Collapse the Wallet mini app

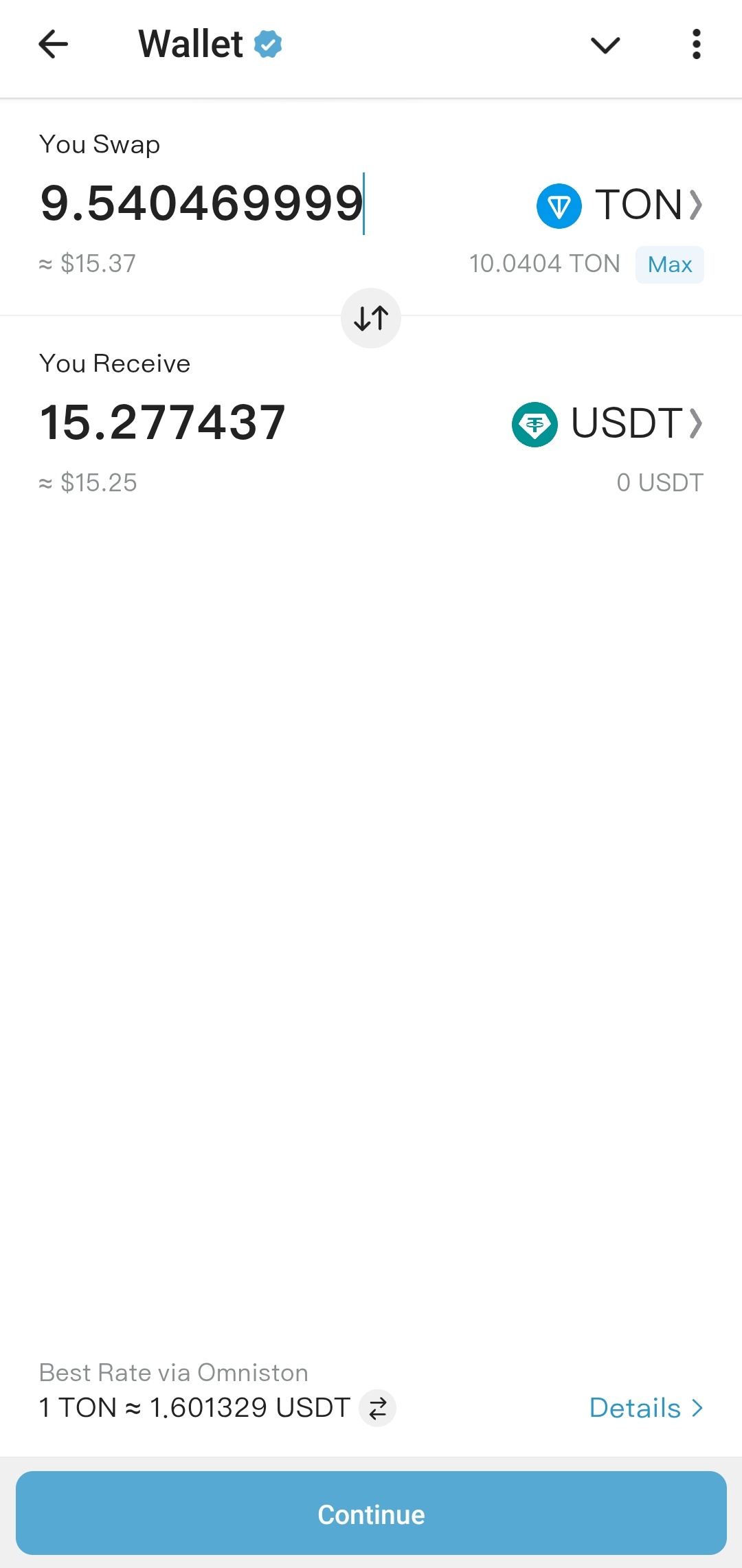(x=605, y=45)
